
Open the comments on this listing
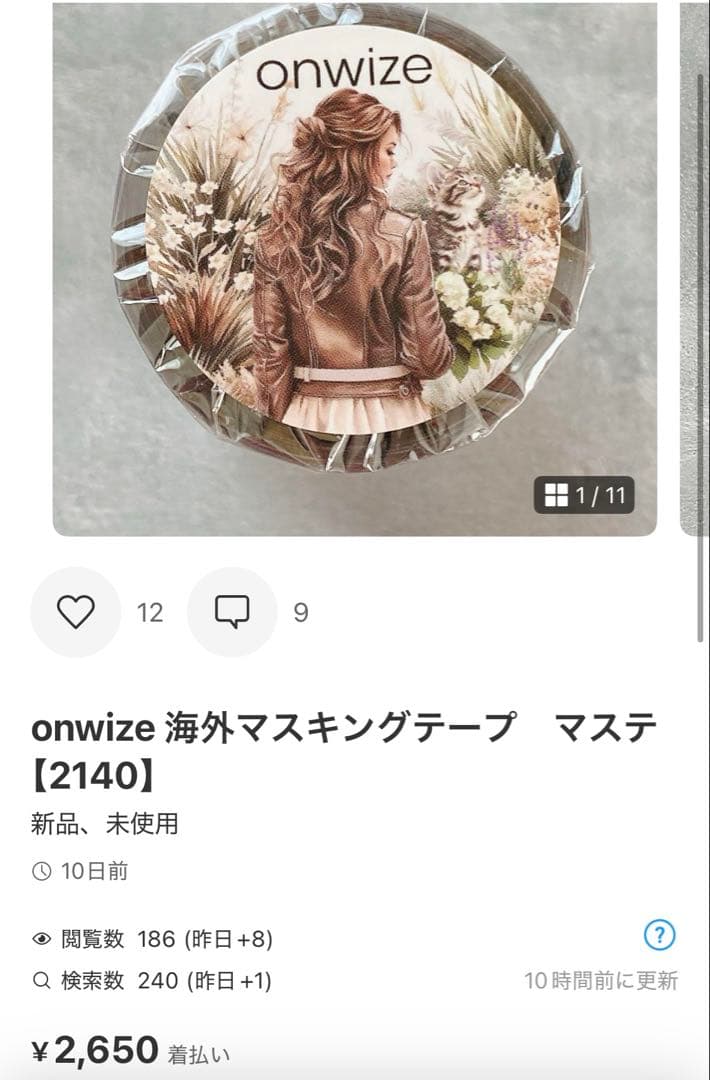pyautogui.click(x=232, y=612)
